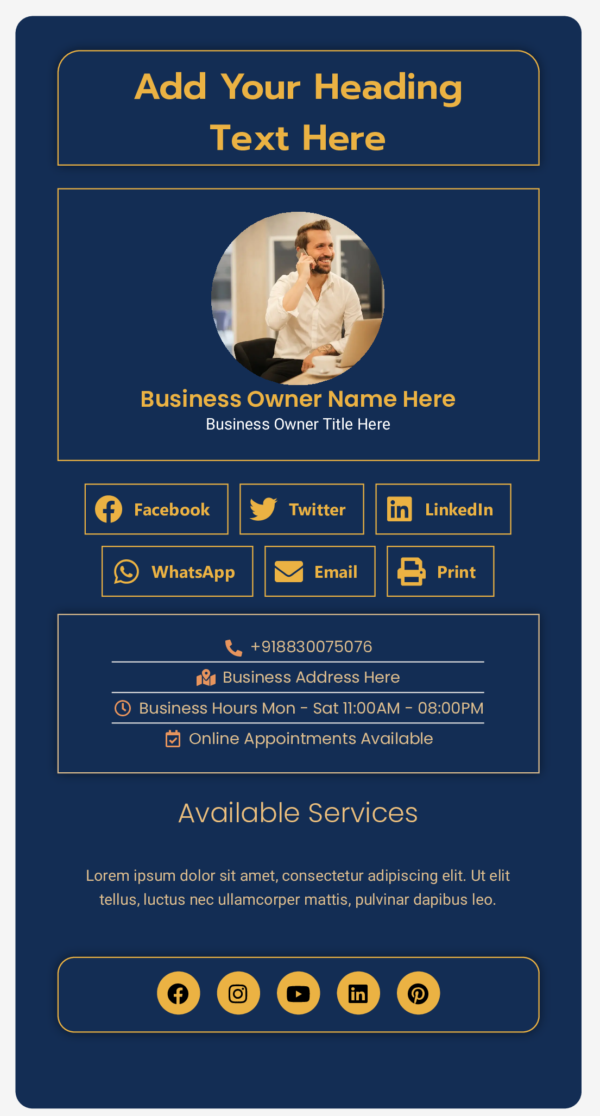
Task: Visit the YouTube channel icon
Action: tap(298, 993)
